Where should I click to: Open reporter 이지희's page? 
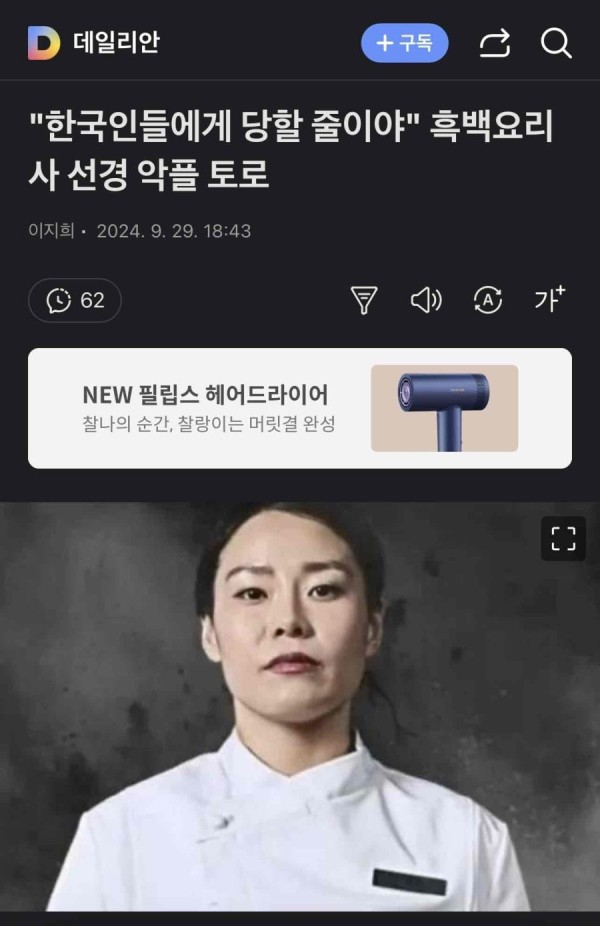coord(51,231)
